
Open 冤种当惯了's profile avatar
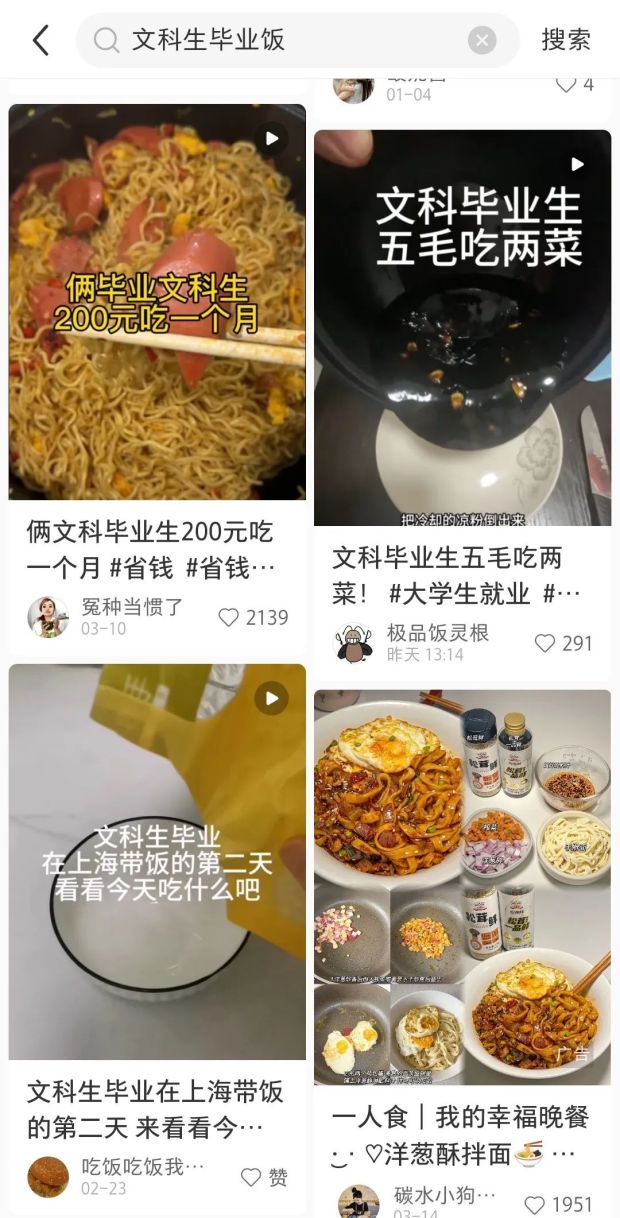(x=48, y=617)
